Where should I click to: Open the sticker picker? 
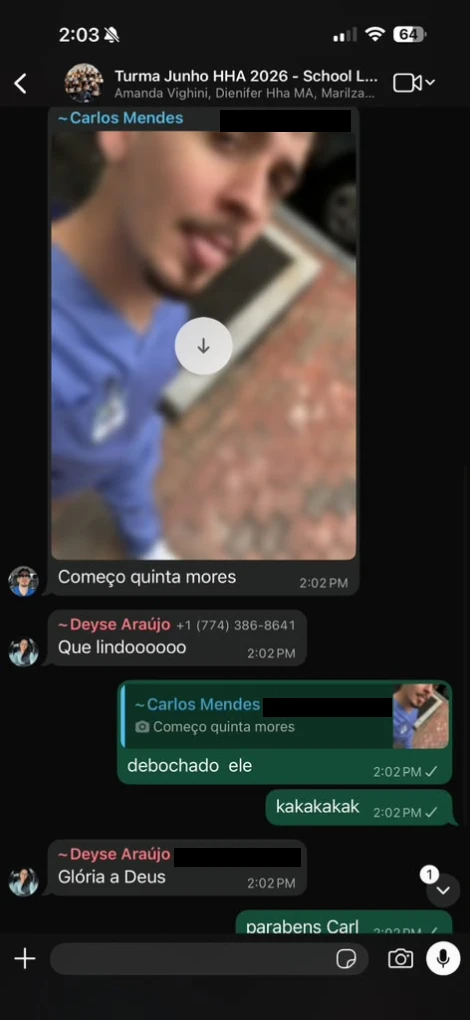(x=346, y=959)
